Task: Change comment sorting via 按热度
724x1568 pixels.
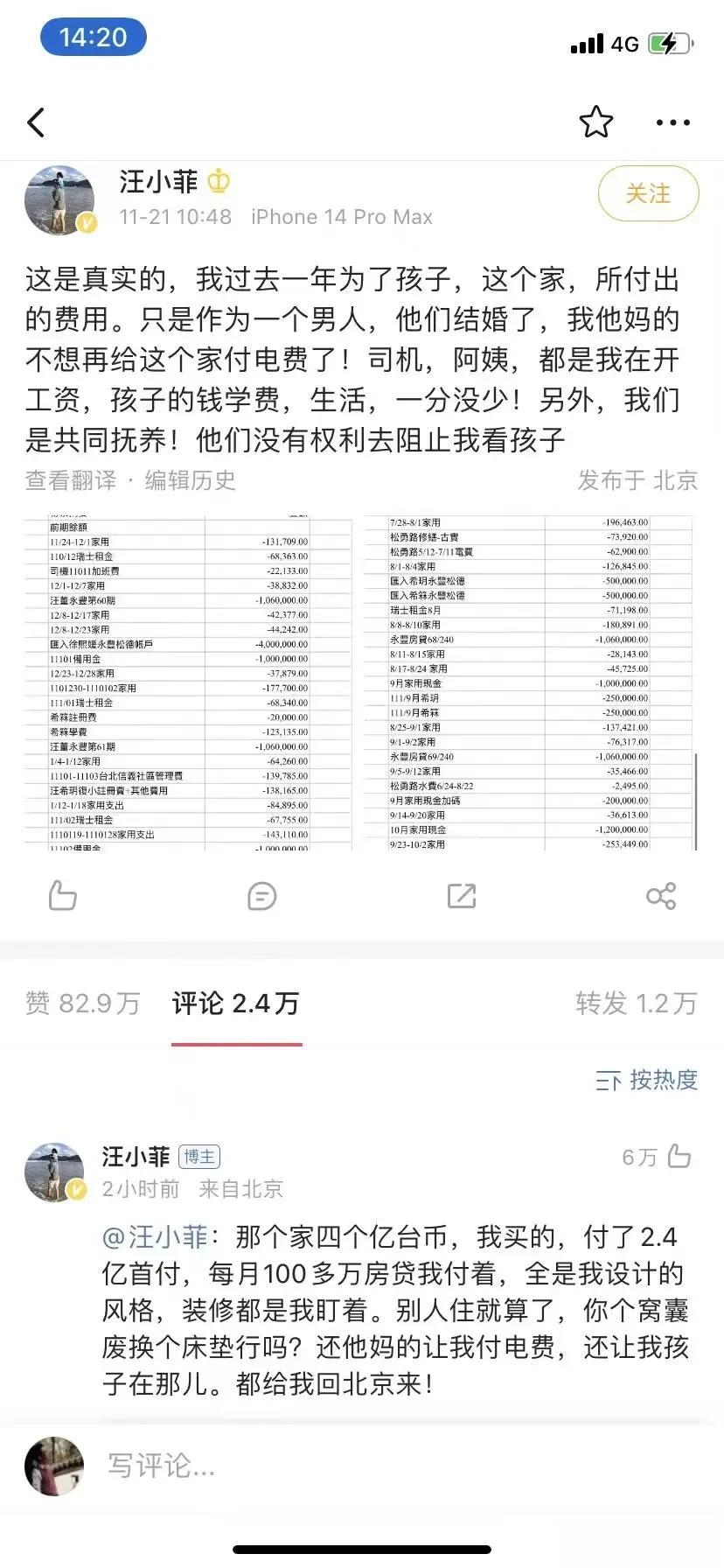Action: (647, 1080)
